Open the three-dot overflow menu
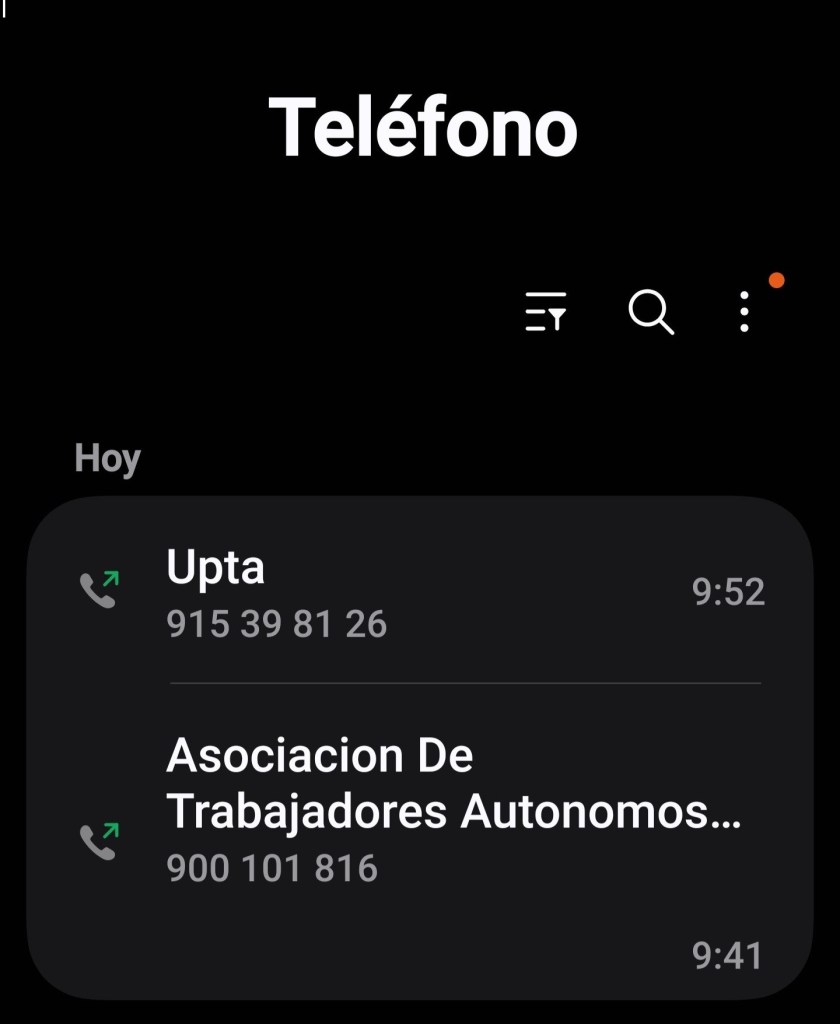This screenshot has width=840, height=1024. 744,312
